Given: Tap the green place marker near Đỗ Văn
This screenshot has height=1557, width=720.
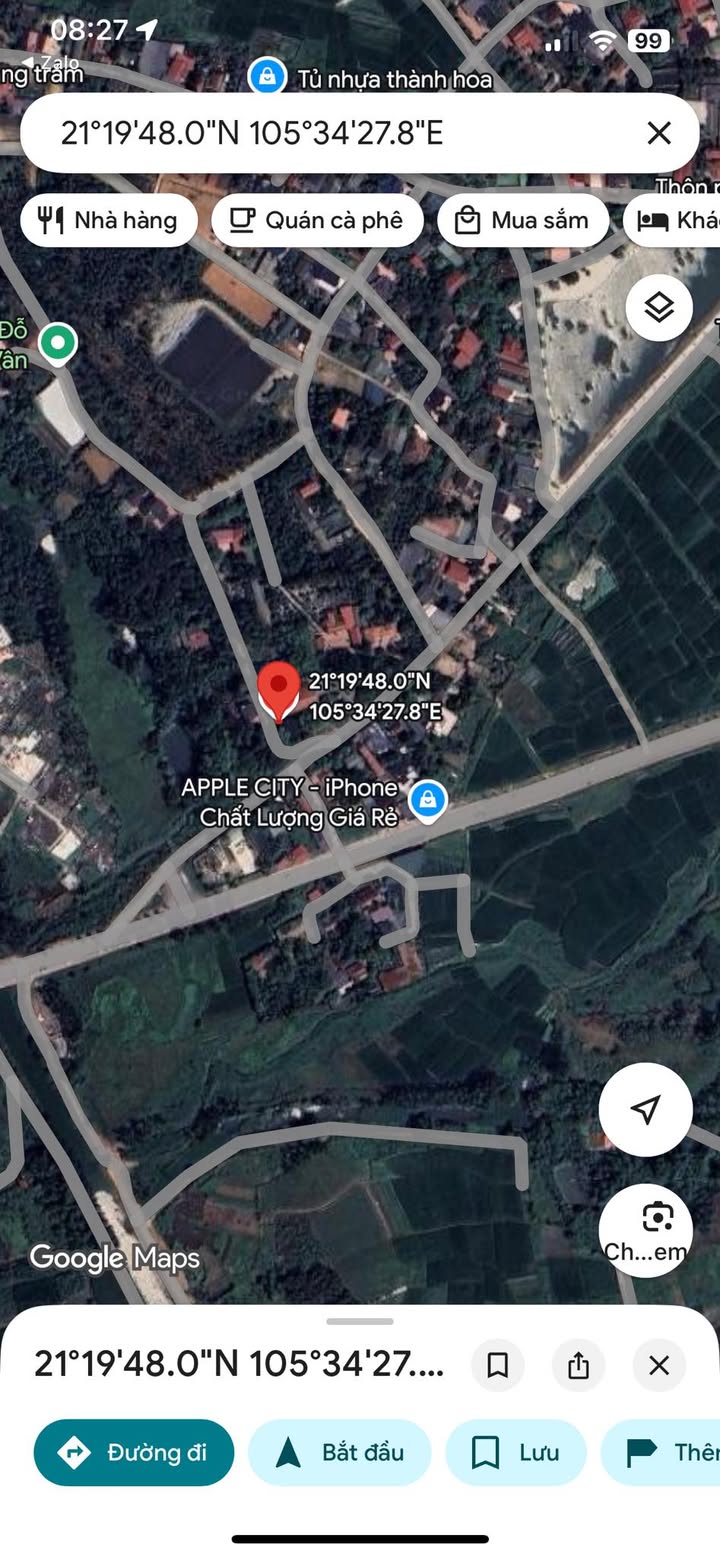Looking at the screenshot, I should coord(57,343).
